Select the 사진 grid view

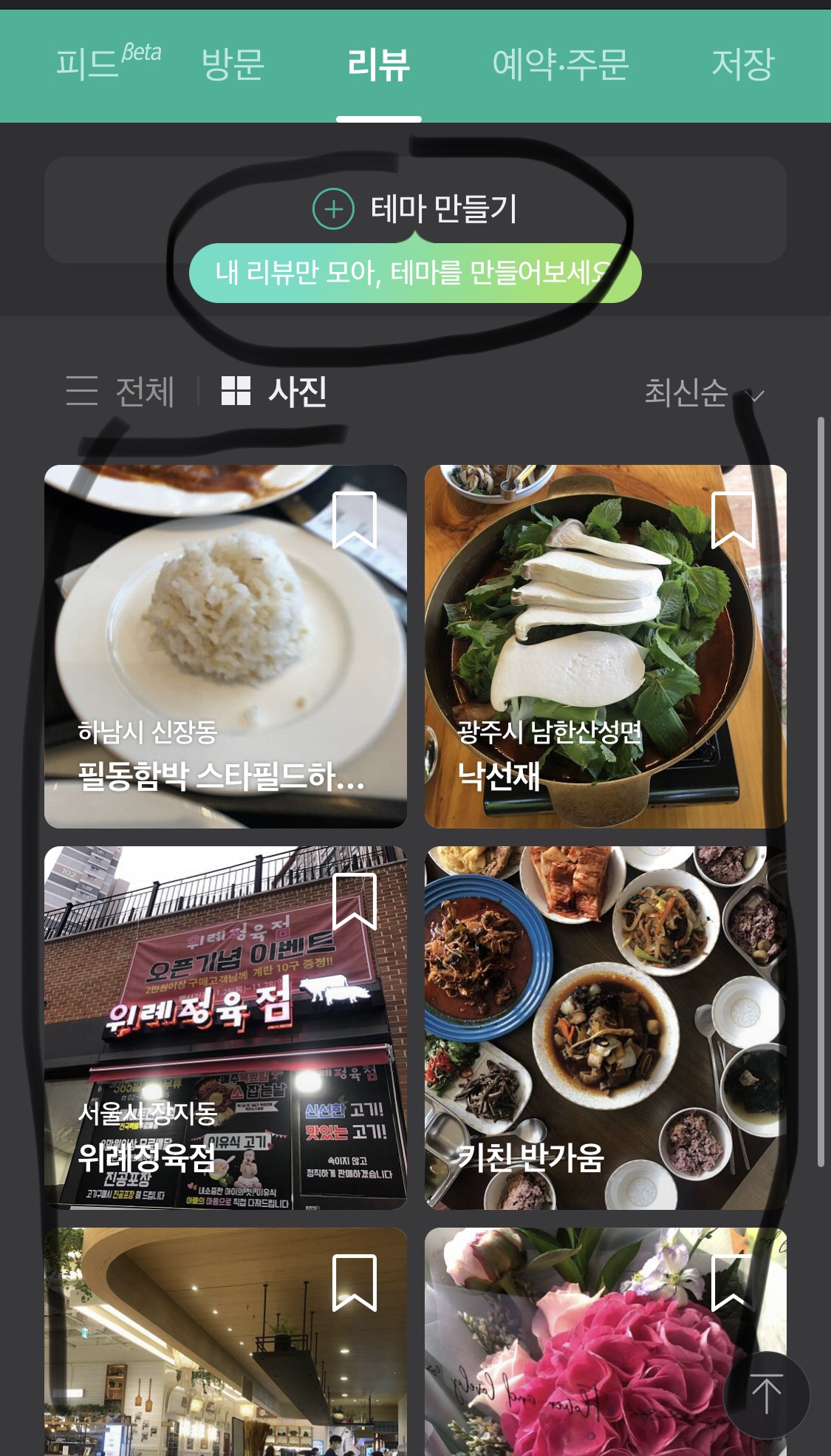coord(274,391)
